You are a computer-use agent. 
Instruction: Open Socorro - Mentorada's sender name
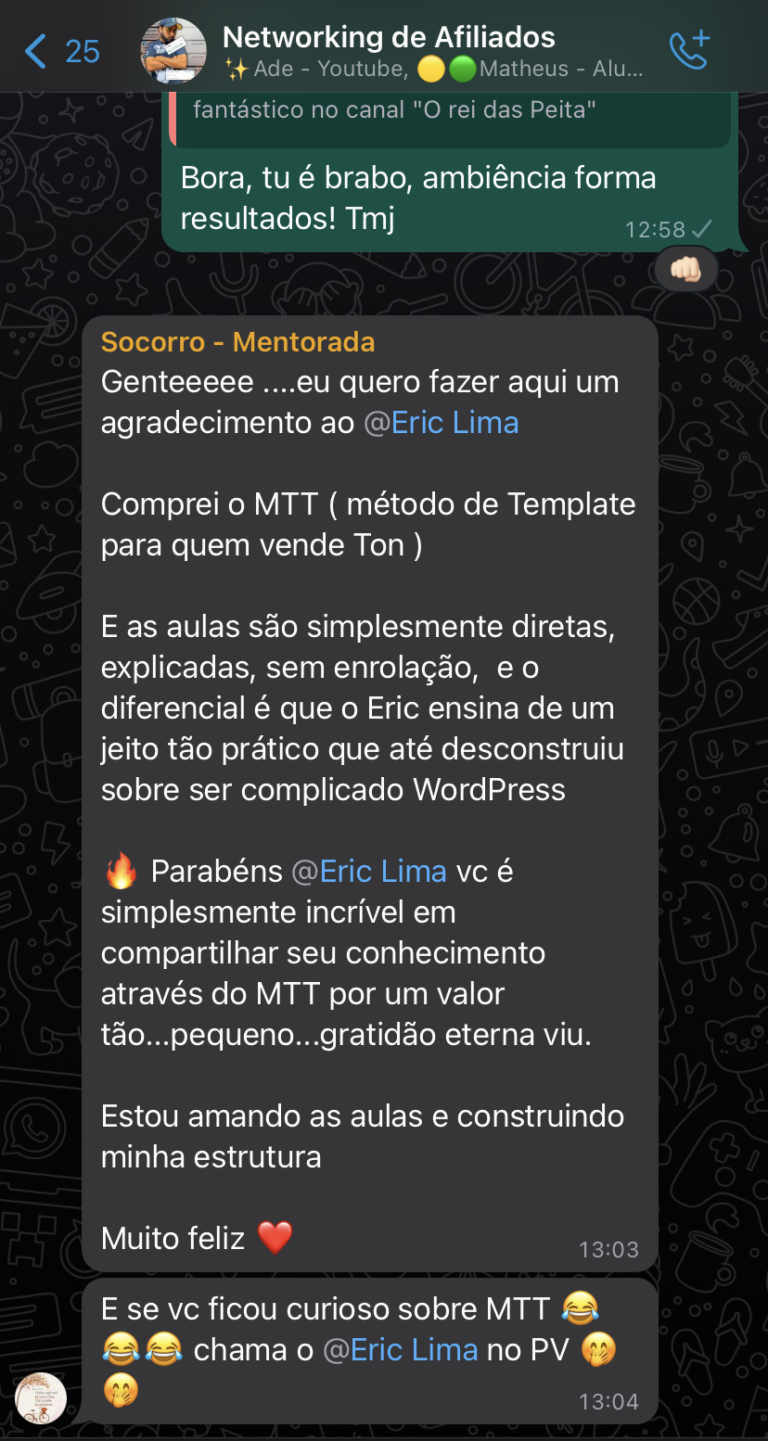pyautogui.click(x=237, y=342)
